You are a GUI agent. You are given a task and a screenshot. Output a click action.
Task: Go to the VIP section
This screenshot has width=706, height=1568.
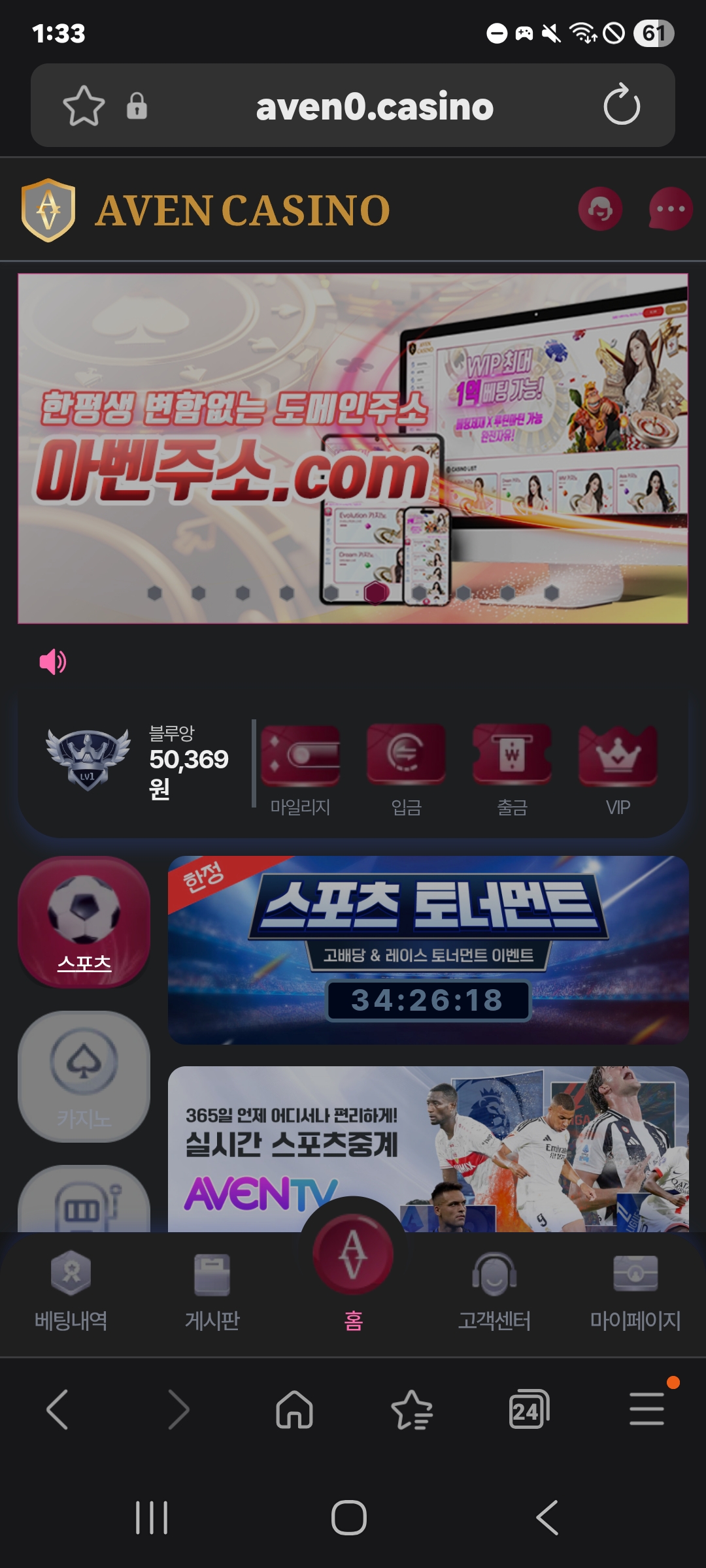(618, 768)
